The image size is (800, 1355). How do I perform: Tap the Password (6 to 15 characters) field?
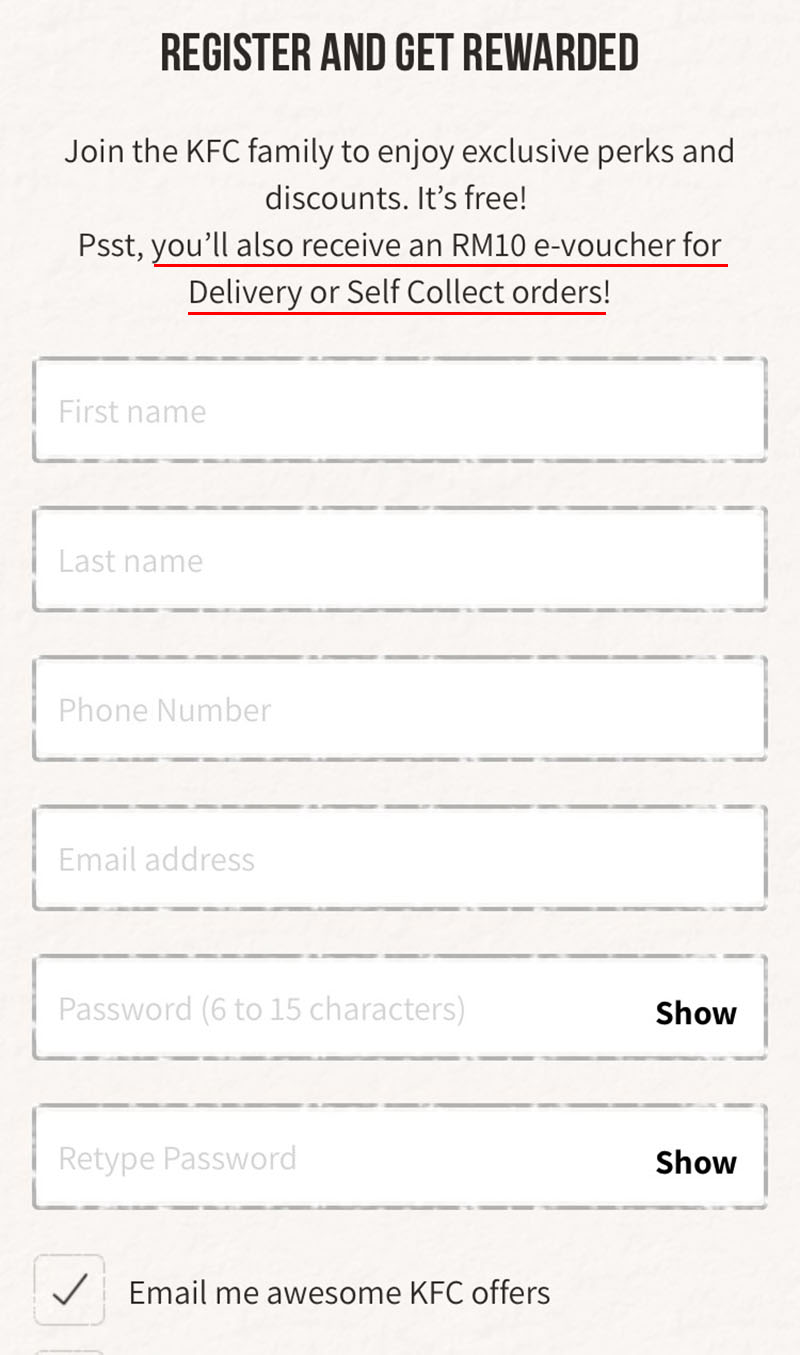(340, 1007)
